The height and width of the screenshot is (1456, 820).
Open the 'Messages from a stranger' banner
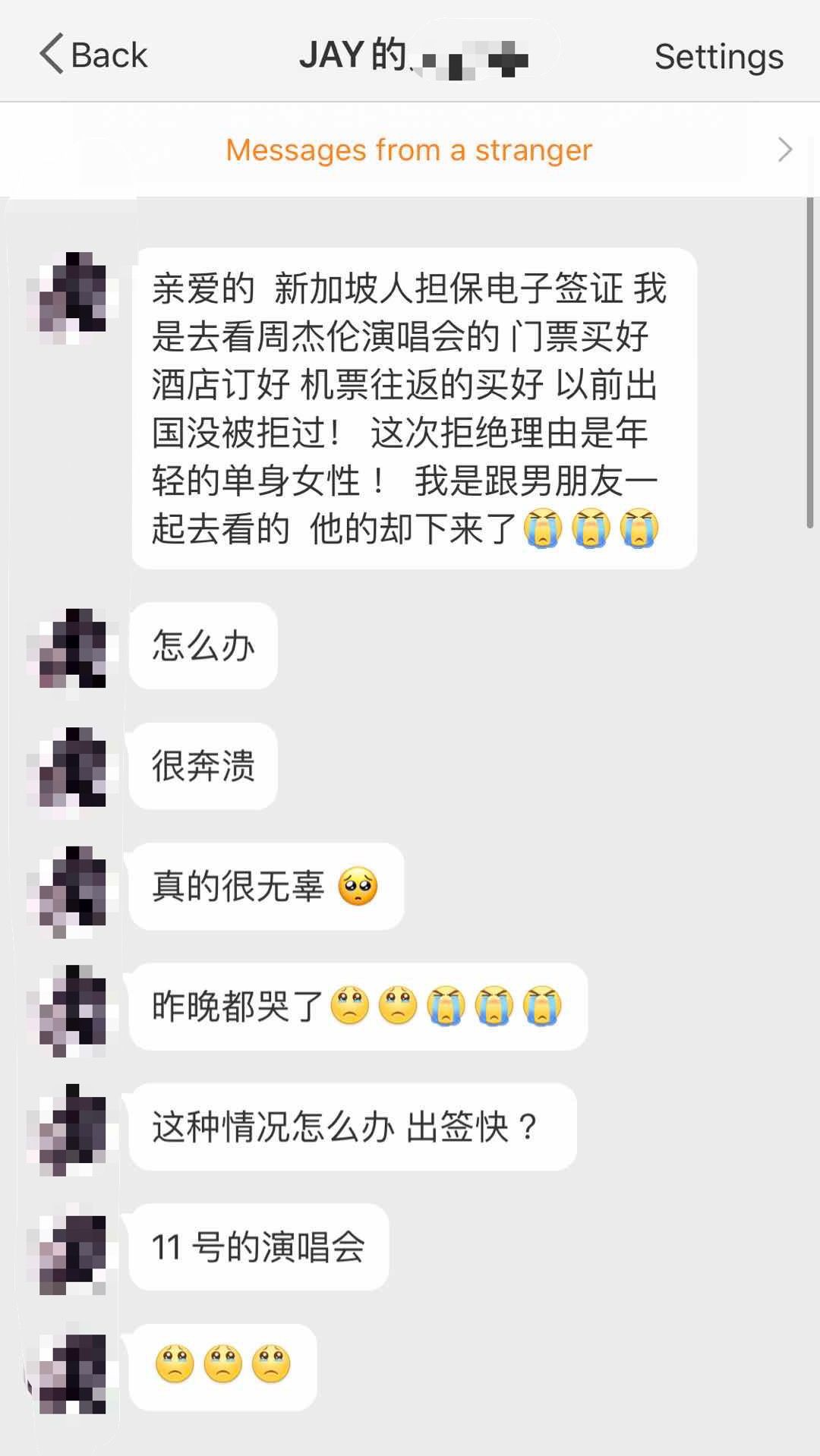410,150
